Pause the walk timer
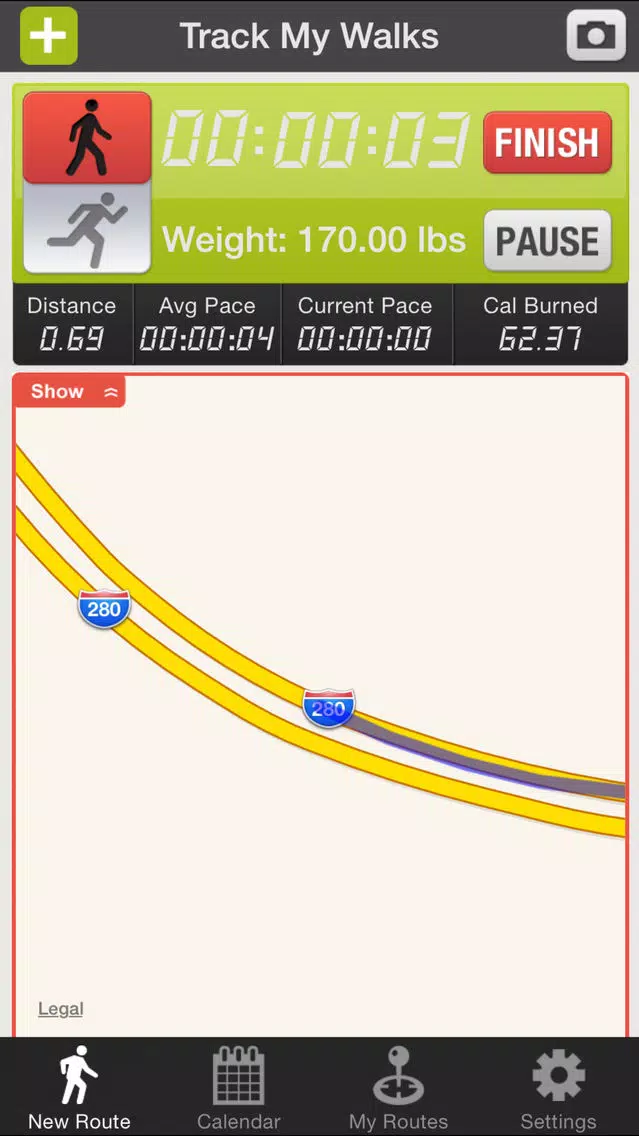Viewport: 639px width, 1136px height. [547, 241]
